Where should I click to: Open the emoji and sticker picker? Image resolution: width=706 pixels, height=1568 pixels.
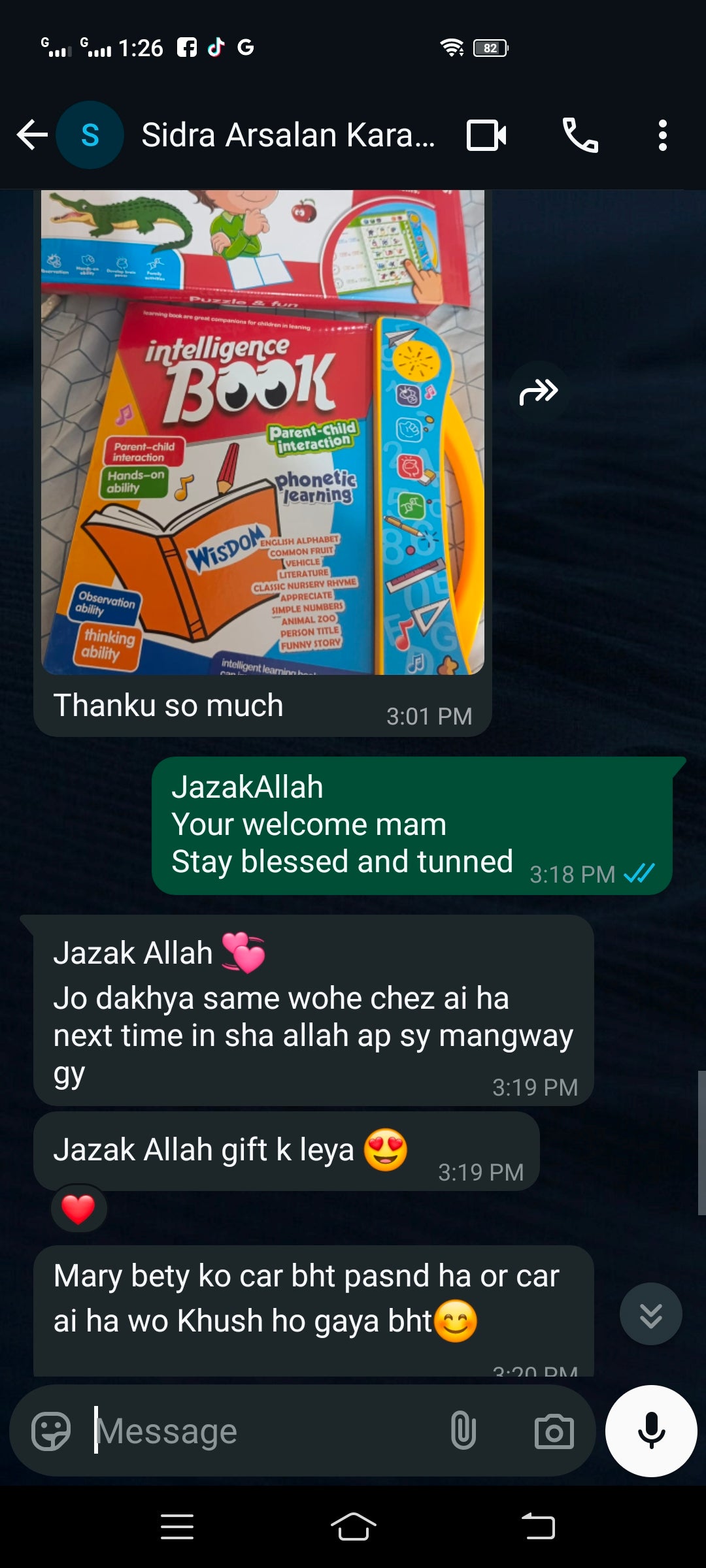pyautogui.click(x=51, y=1431)
